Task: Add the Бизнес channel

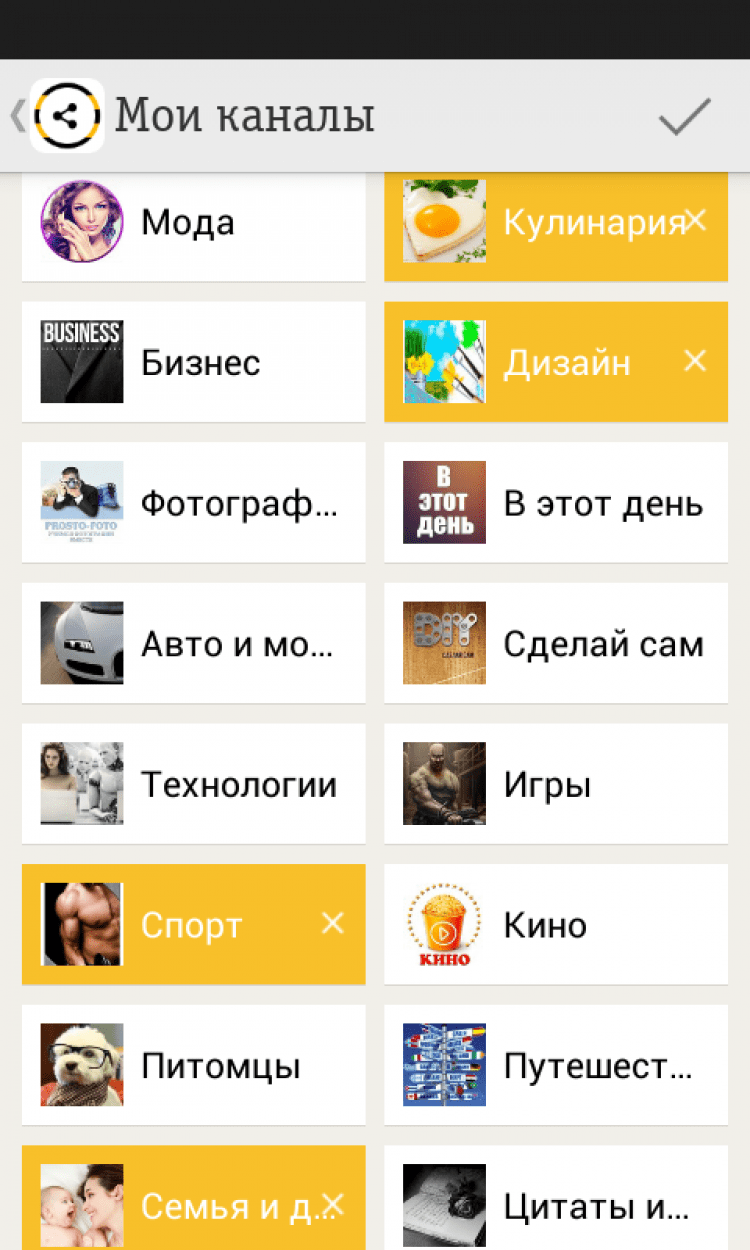Action: click(x=193, y=362)
